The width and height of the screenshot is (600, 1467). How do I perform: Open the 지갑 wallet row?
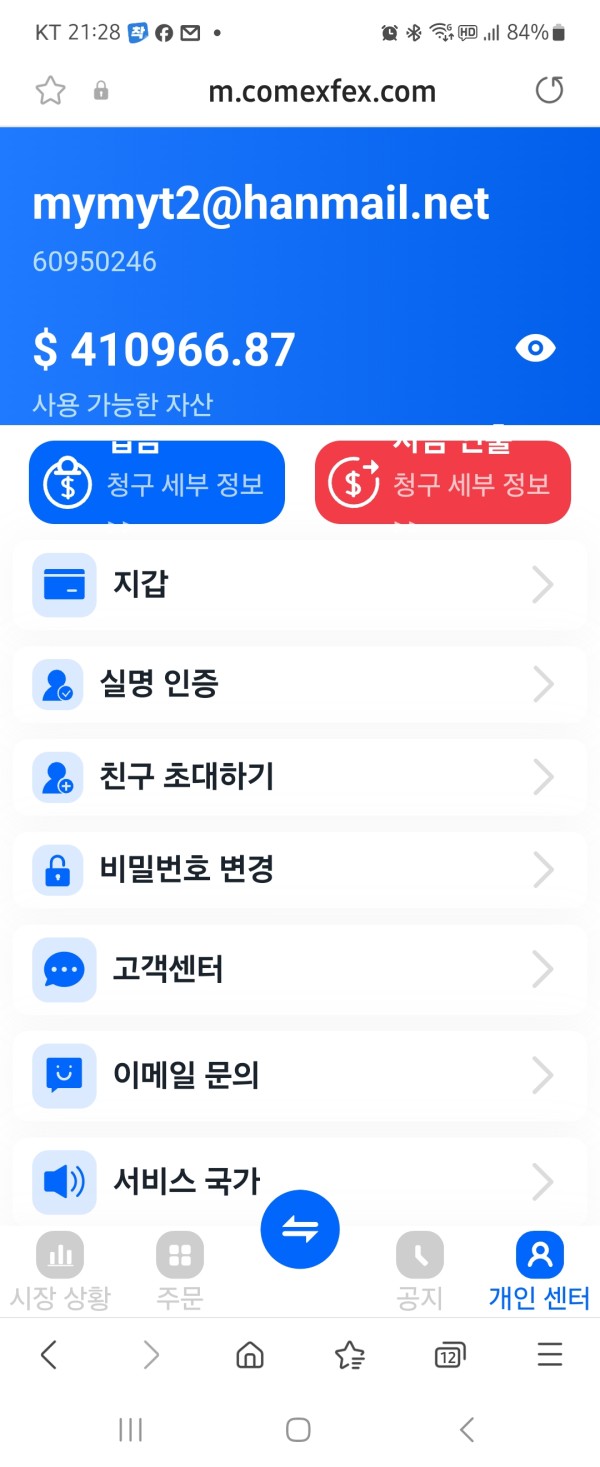click(x=300, y=585)
